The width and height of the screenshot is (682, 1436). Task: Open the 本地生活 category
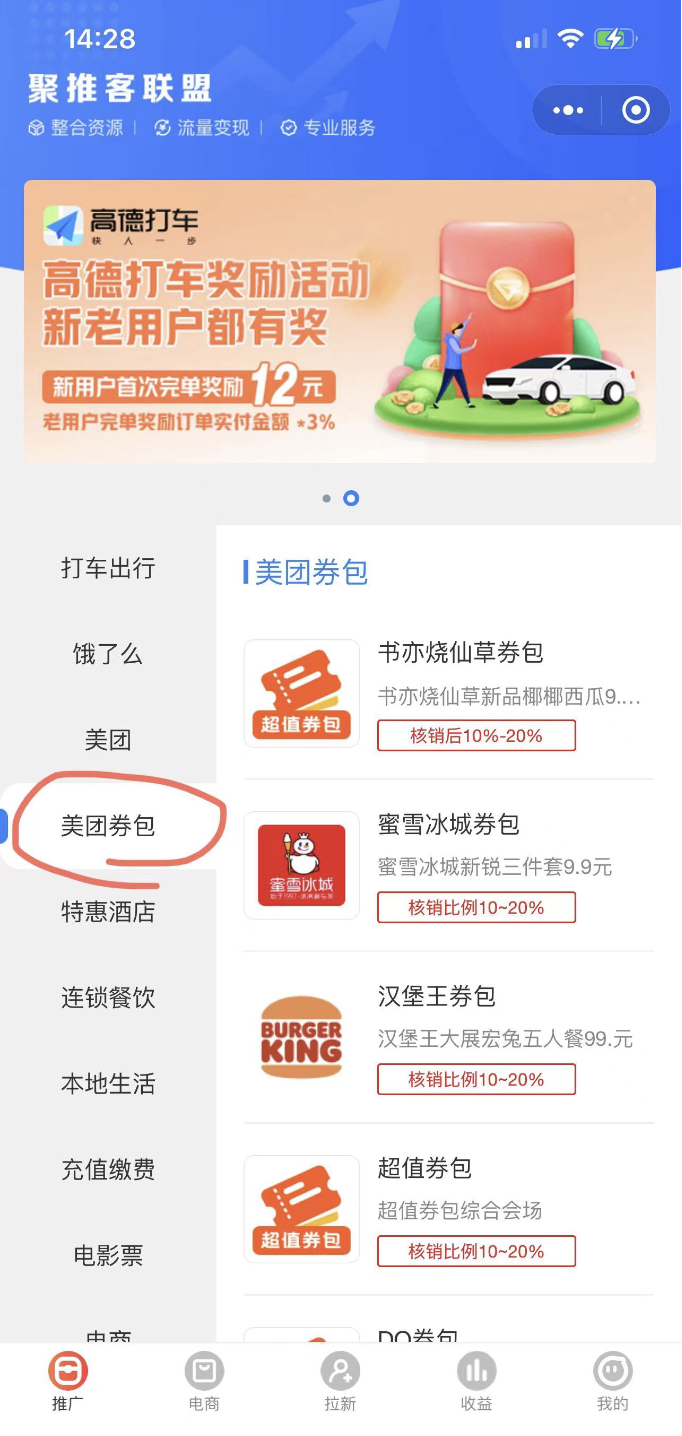click(108, 1084)
